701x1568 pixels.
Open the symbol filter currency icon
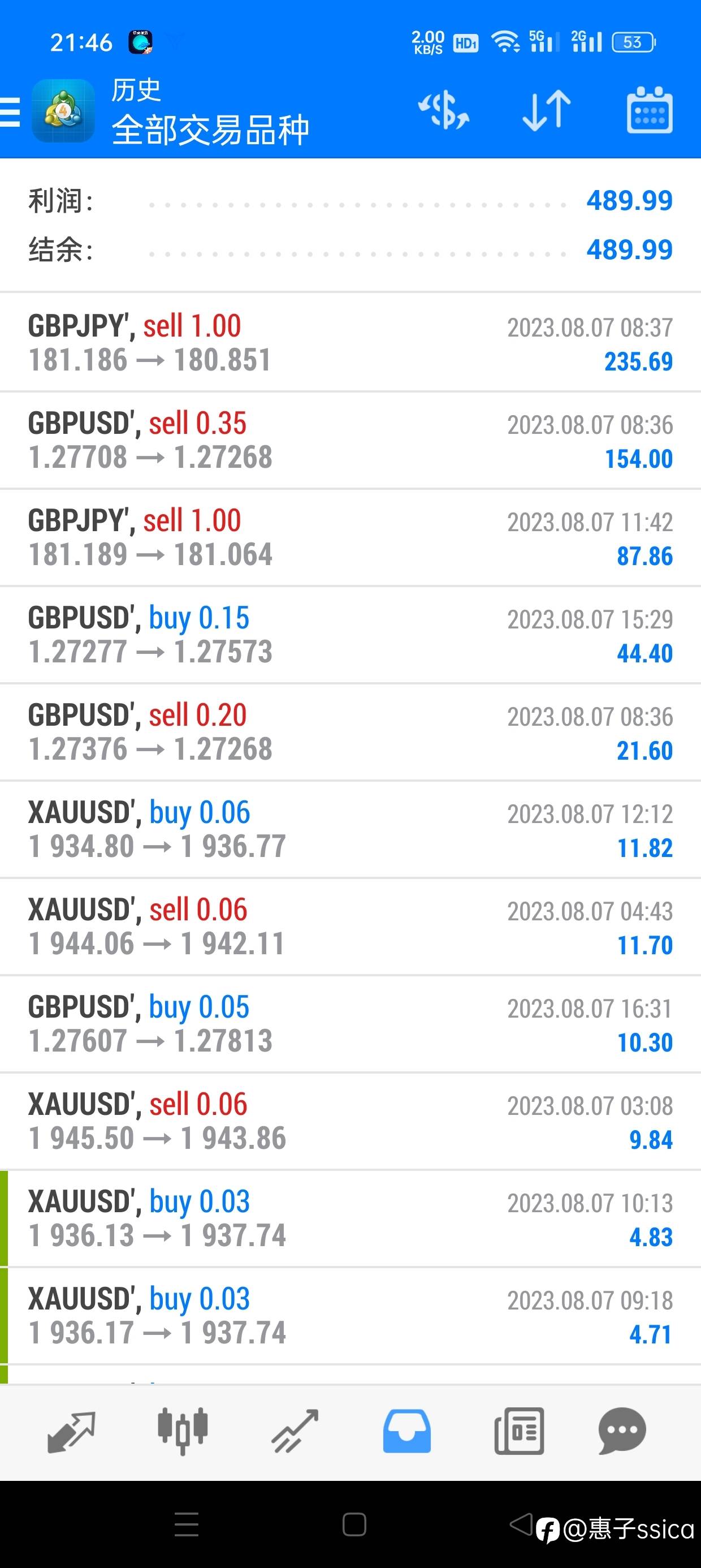pyautogui.click(x=444, y=111)
